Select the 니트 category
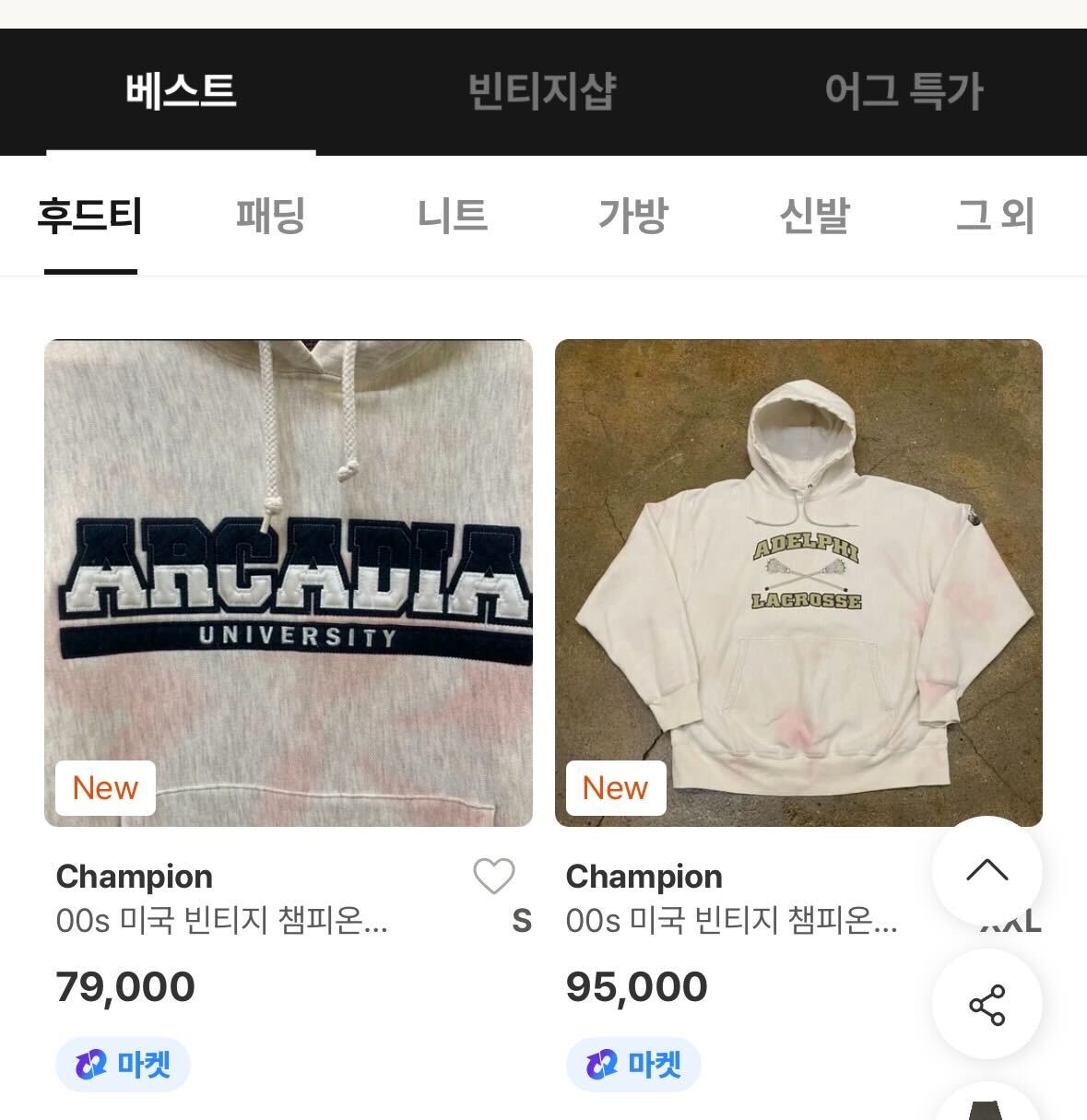Screen dimensions: 1087x1120 click(x=453, y=215)
